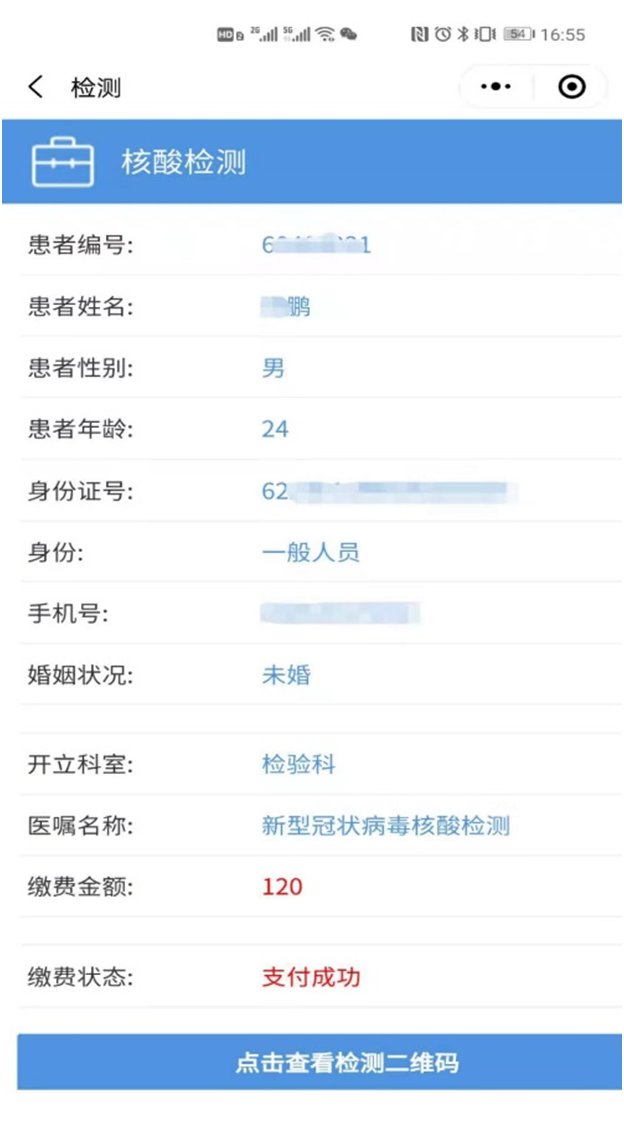Go back from the 检测 page
624x1138 pixels.
pyautogui.click(x=36, y=87)
